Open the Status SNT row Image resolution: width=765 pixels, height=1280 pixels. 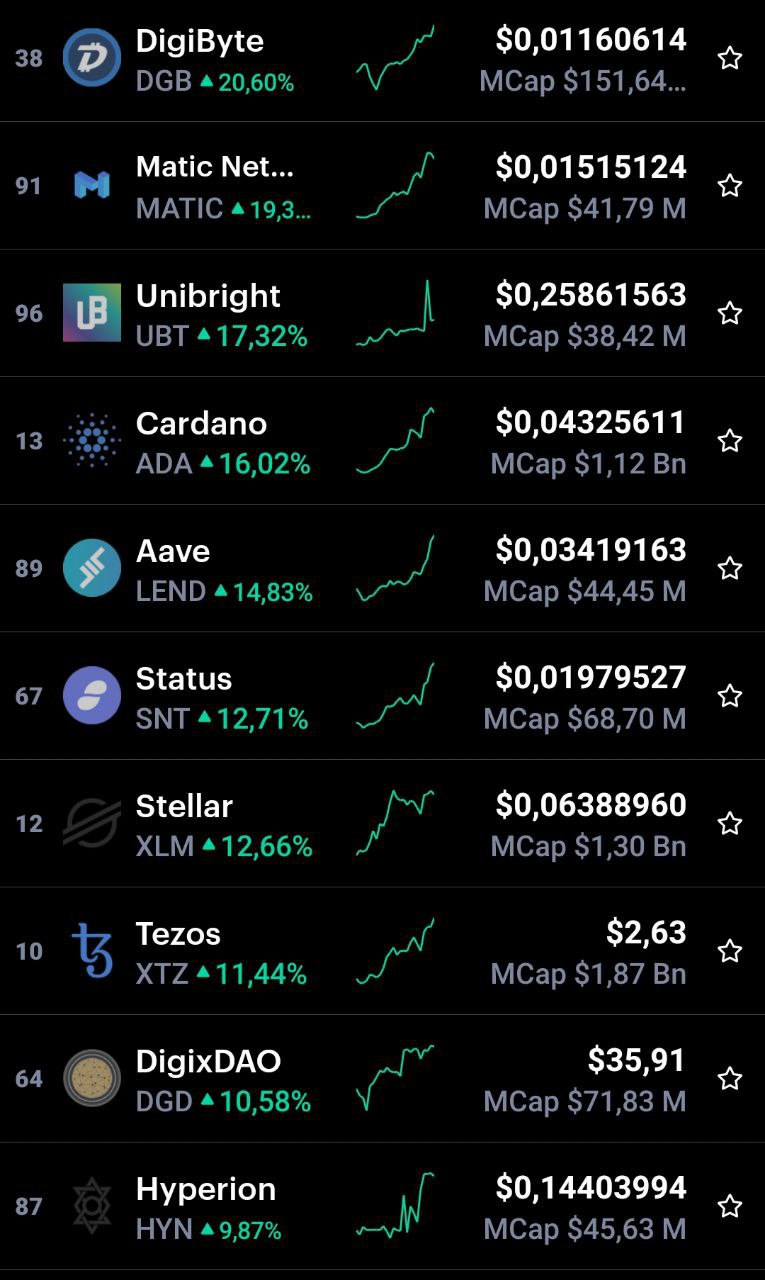click(382, 696)
